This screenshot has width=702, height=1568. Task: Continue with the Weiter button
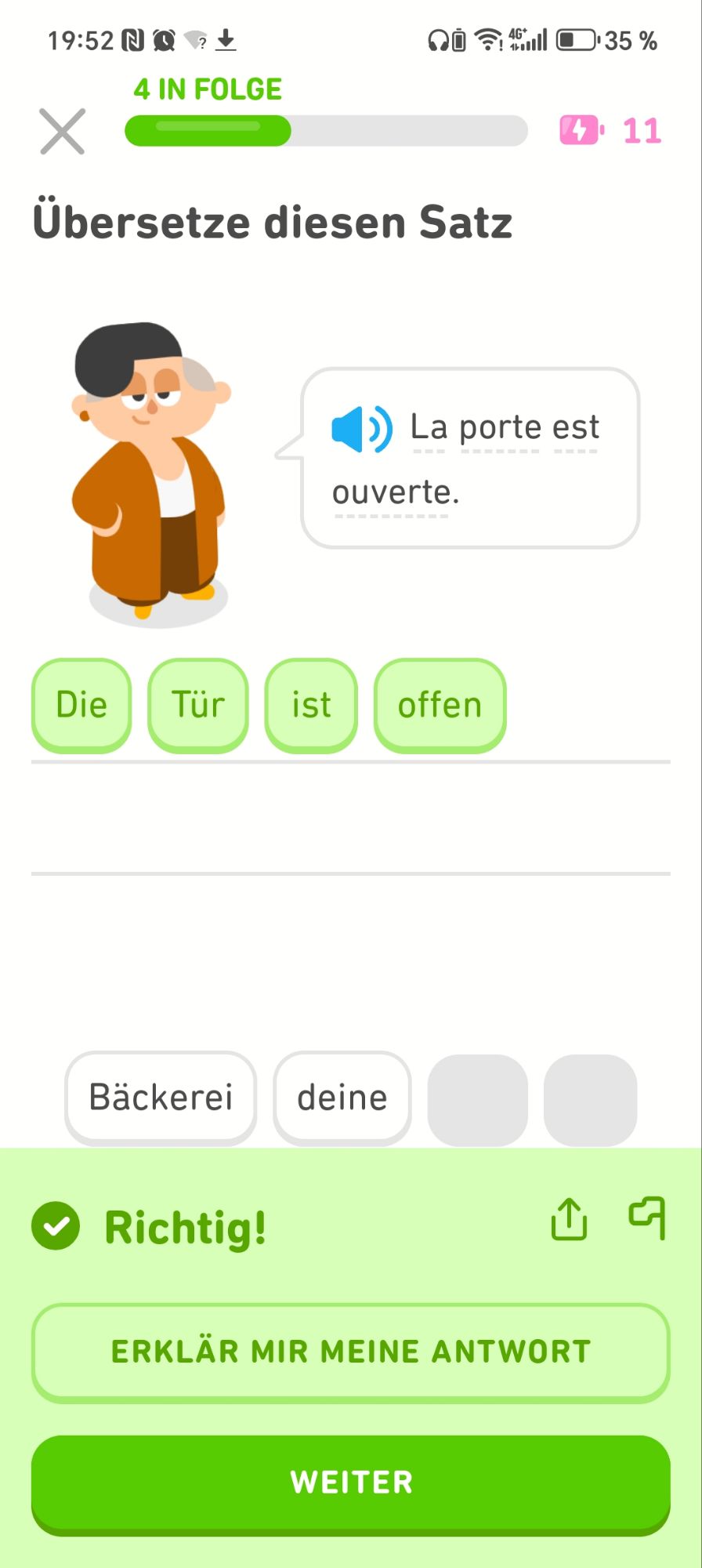[x=351, y=1482]
